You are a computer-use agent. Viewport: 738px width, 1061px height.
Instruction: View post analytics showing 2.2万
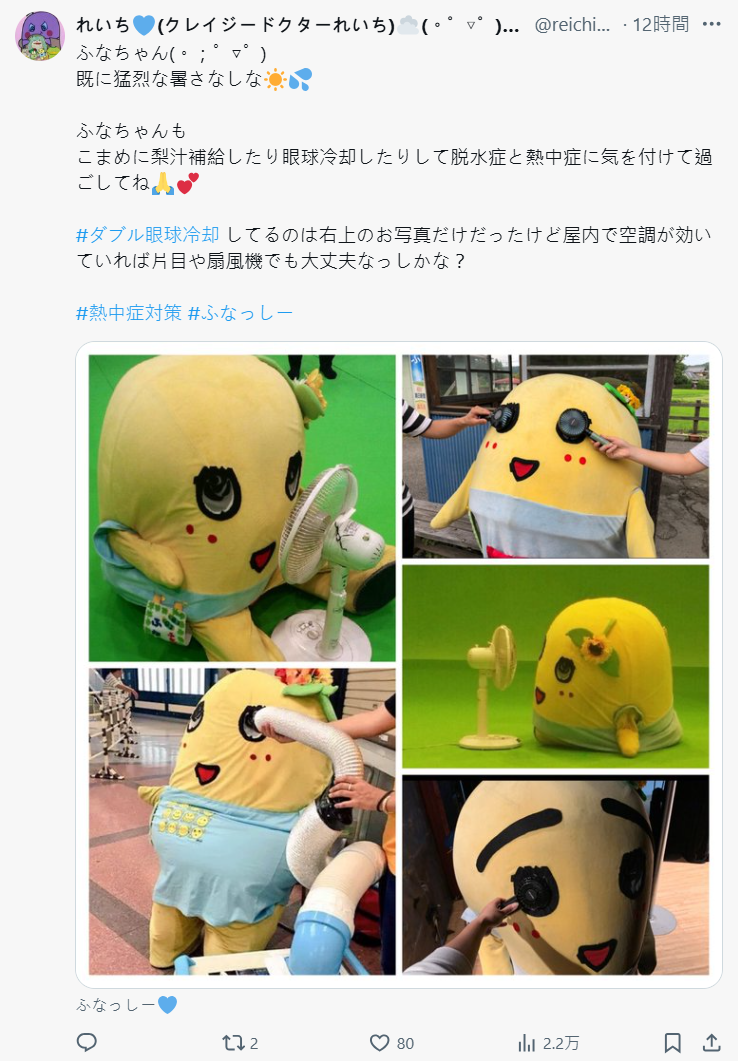click(548, 1043)
